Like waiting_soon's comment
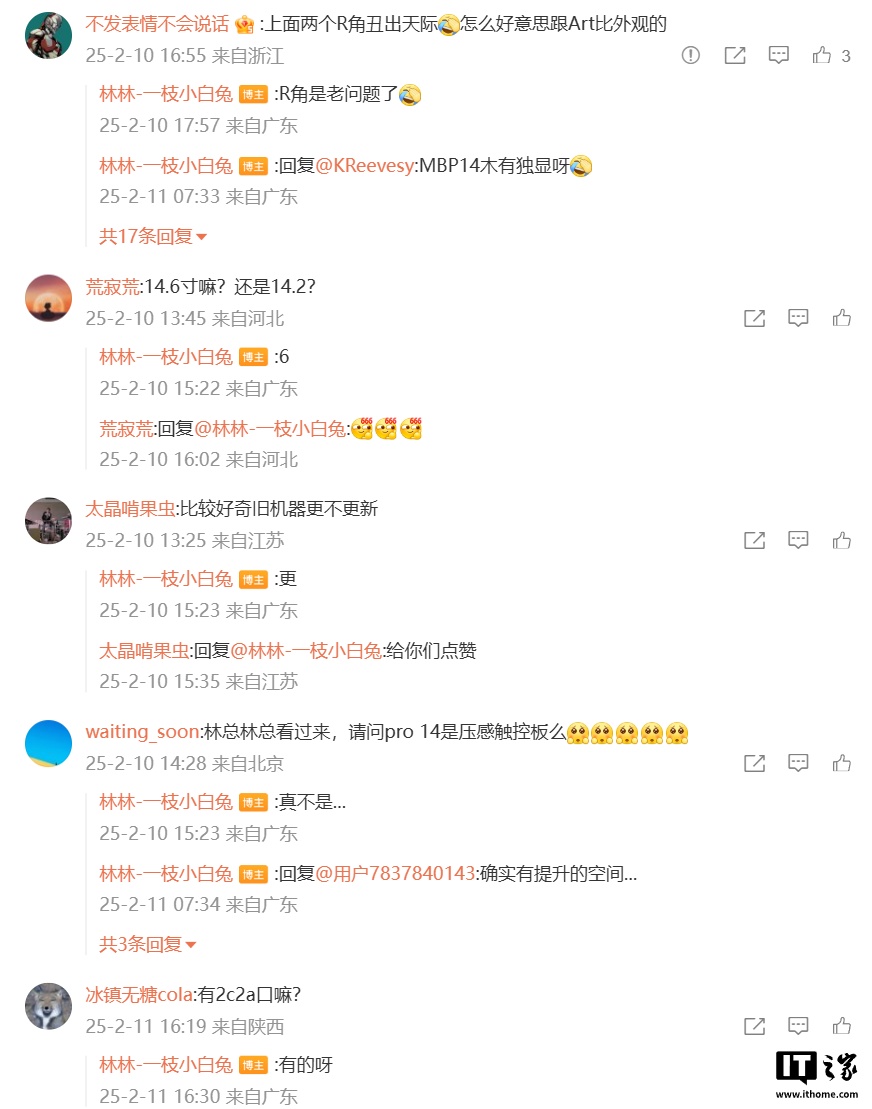Viewport: 872px width, 1109px height. tap(842, 763)
